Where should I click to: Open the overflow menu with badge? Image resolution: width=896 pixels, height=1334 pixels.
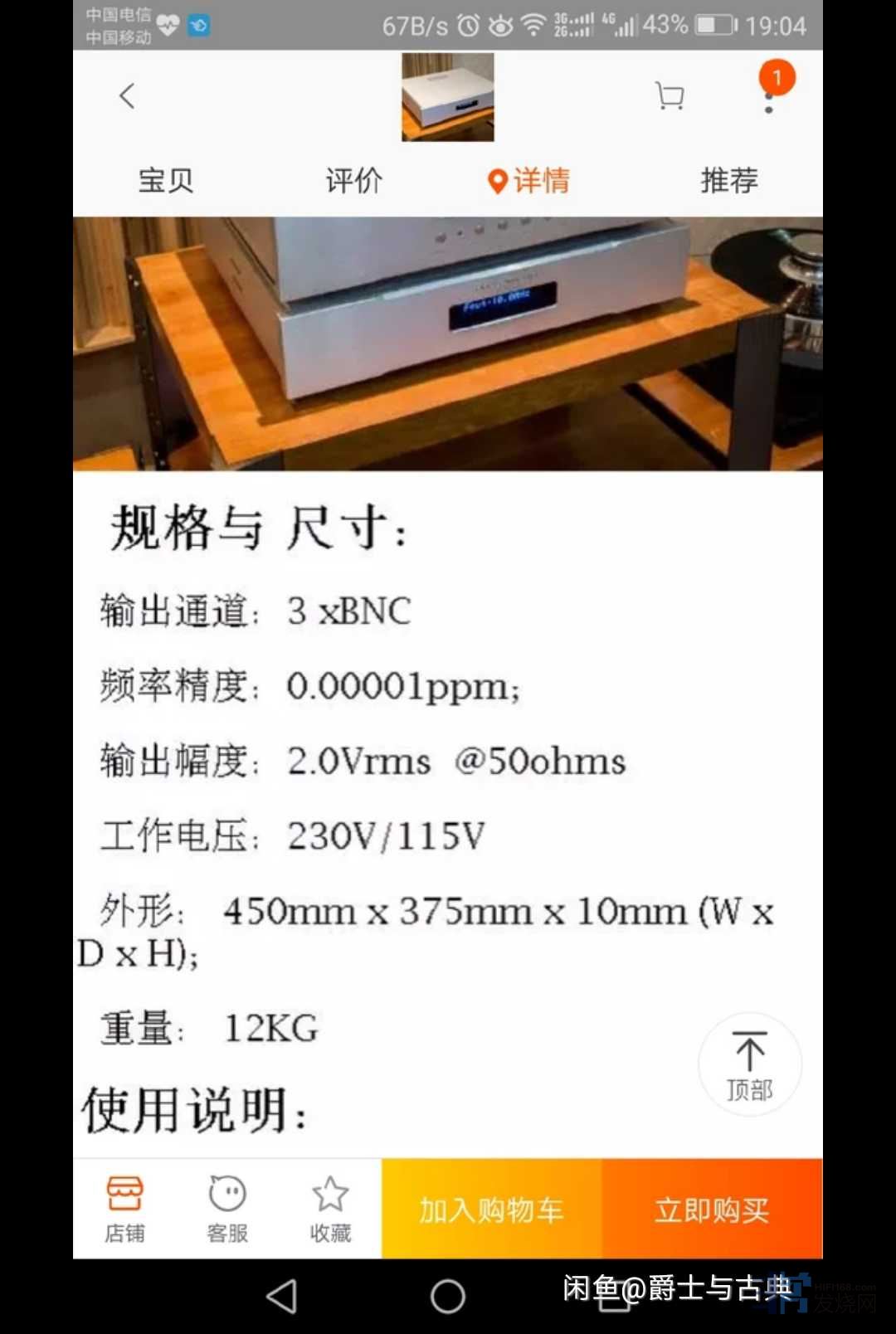[769, 98]
